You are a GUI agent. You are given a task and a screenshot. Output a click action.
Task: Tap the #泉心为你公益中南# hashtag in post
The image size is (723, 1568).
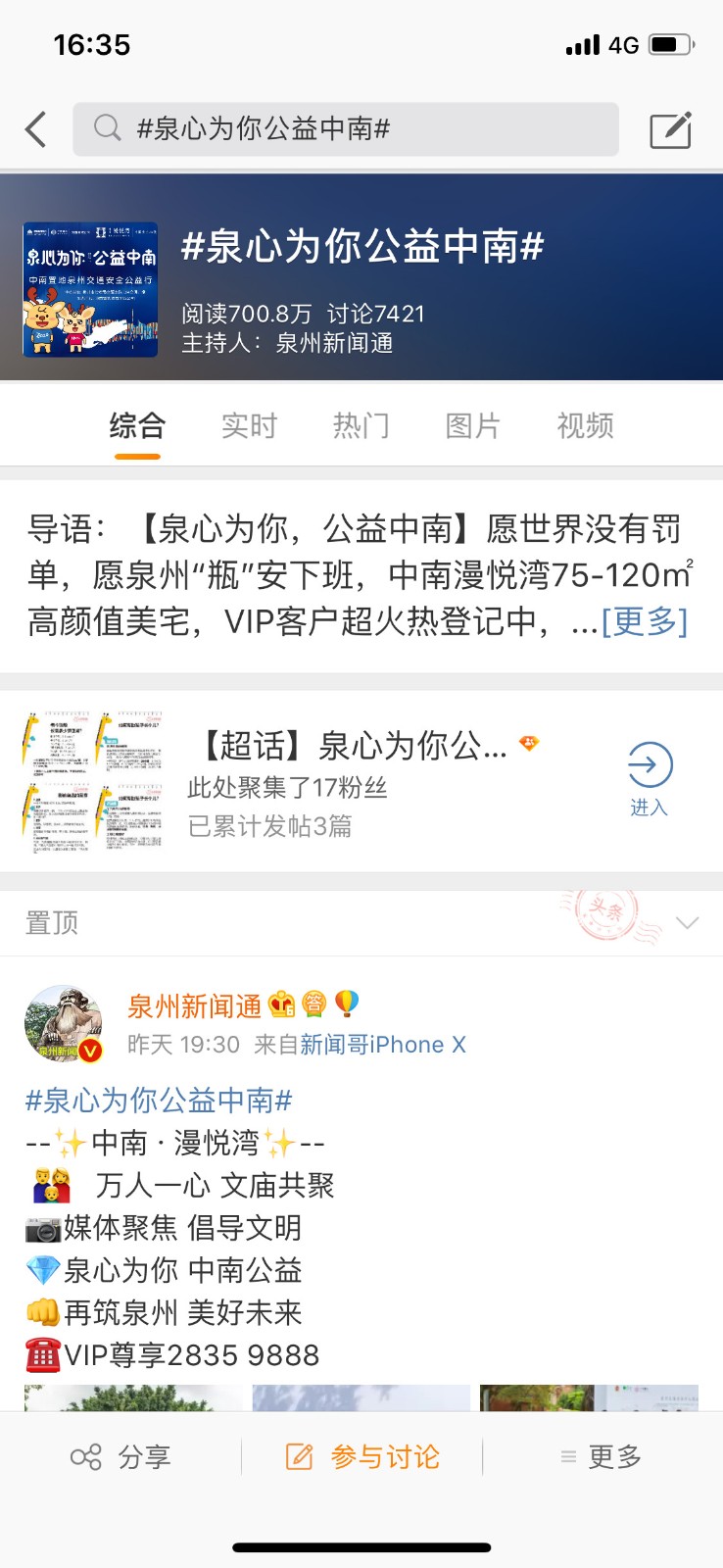(x=159, y=1101)
